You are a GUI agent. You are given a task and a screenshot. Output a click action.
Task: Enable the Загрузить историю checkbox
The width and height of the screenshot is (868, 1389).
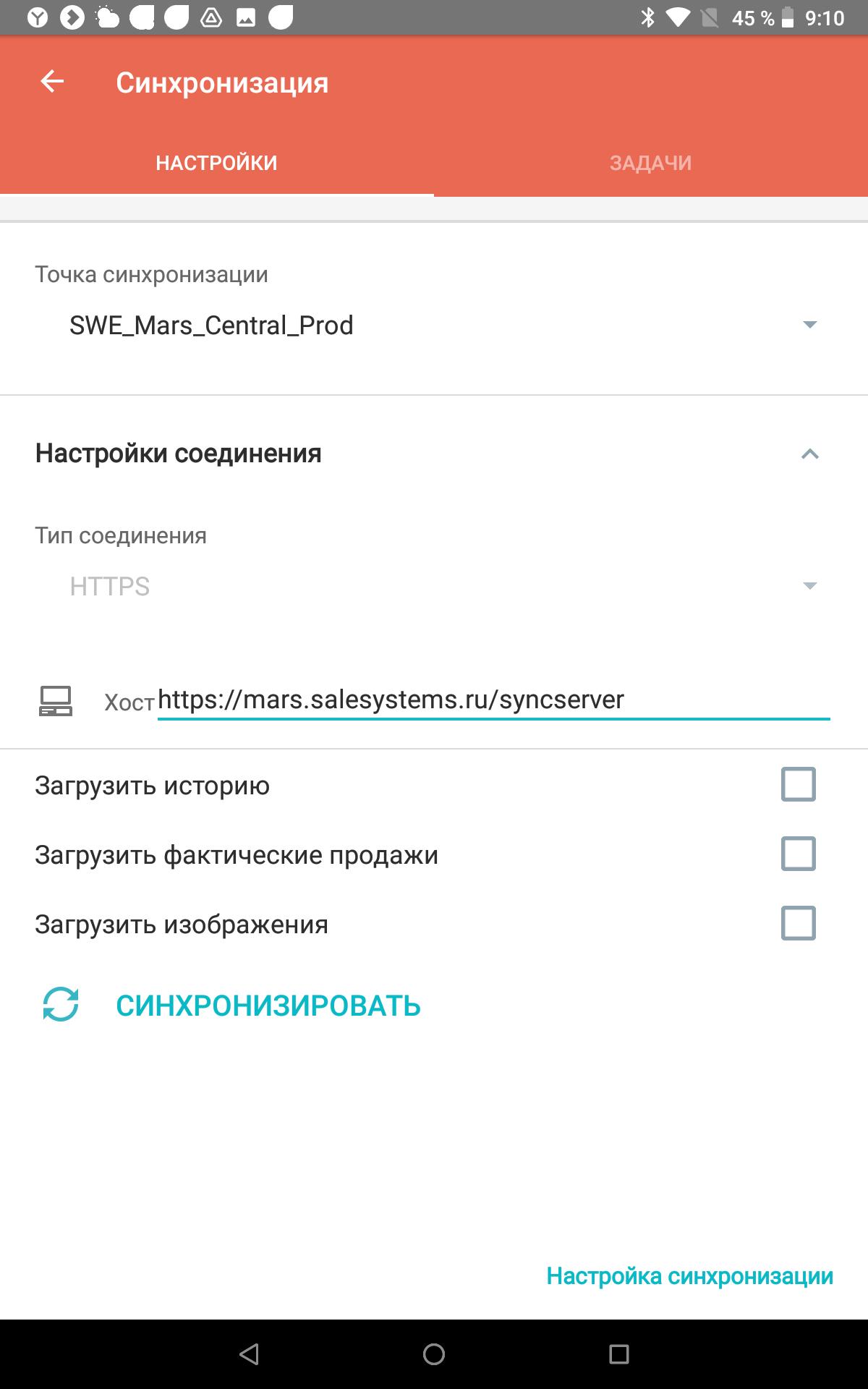pyautogui.click(x=798, y=784)
